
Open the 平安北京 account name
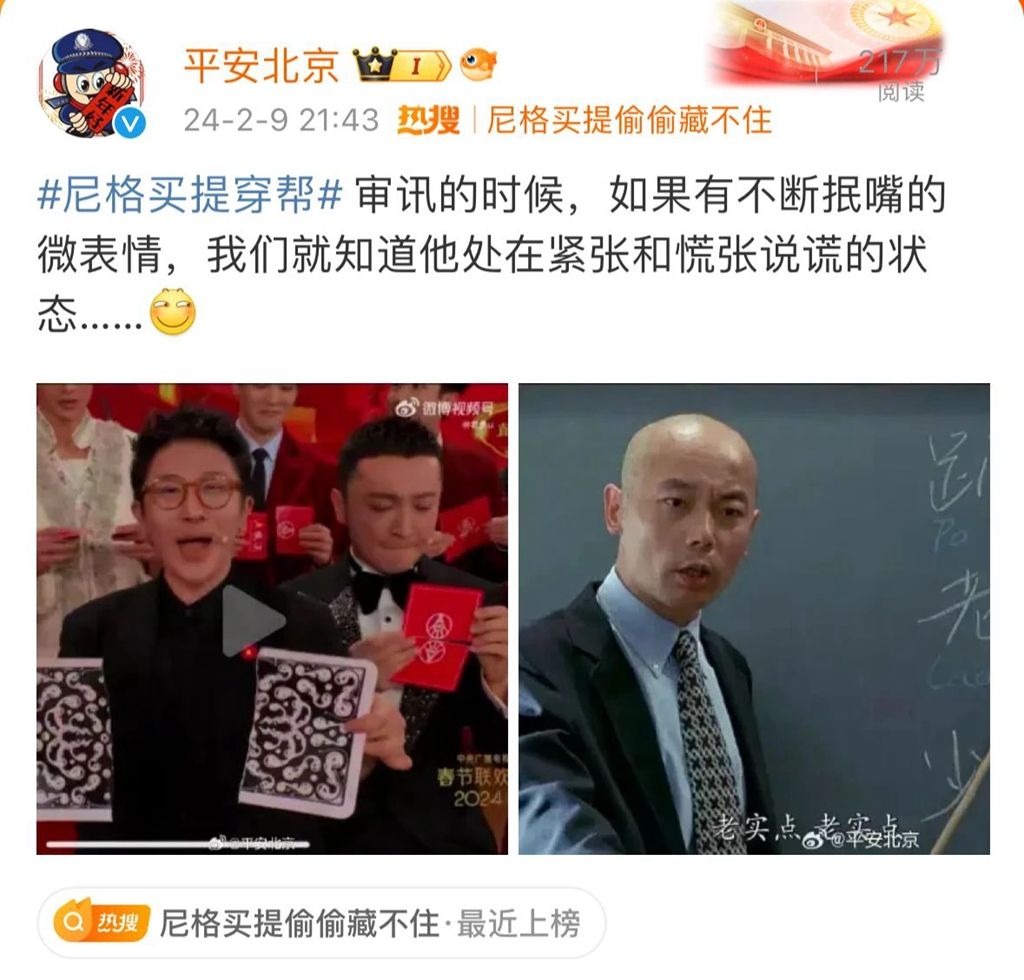click(x=262, y=65)
